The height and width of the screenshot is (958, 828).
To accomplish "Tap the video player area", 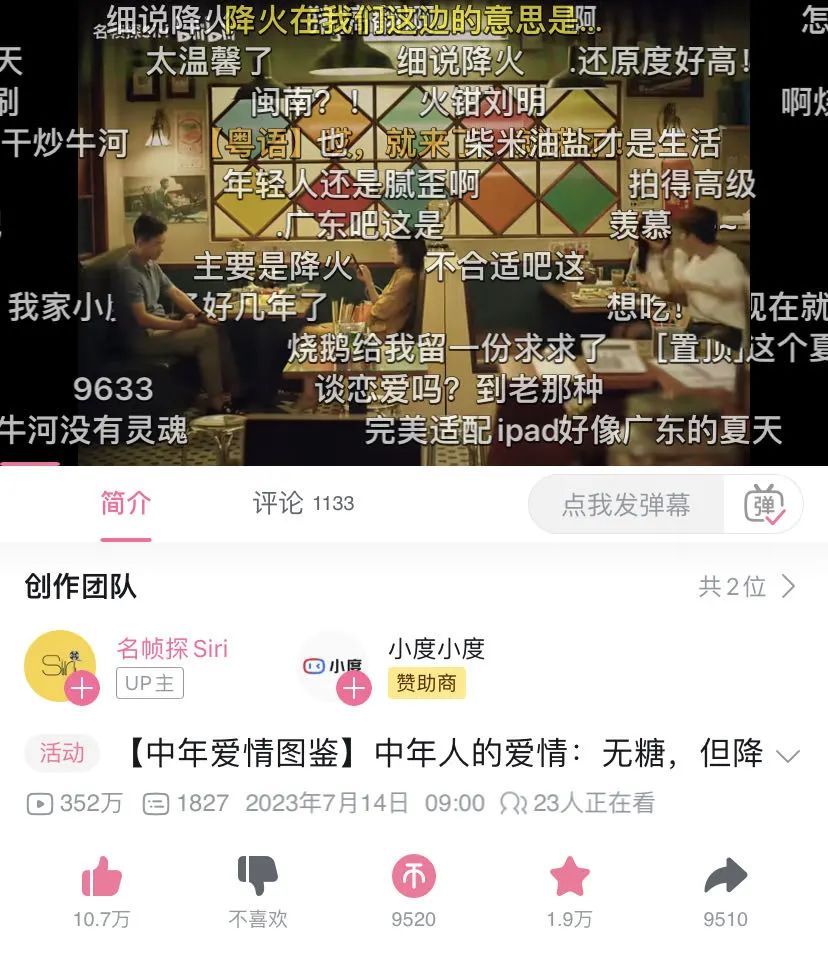I will click(x=414, y=230).
